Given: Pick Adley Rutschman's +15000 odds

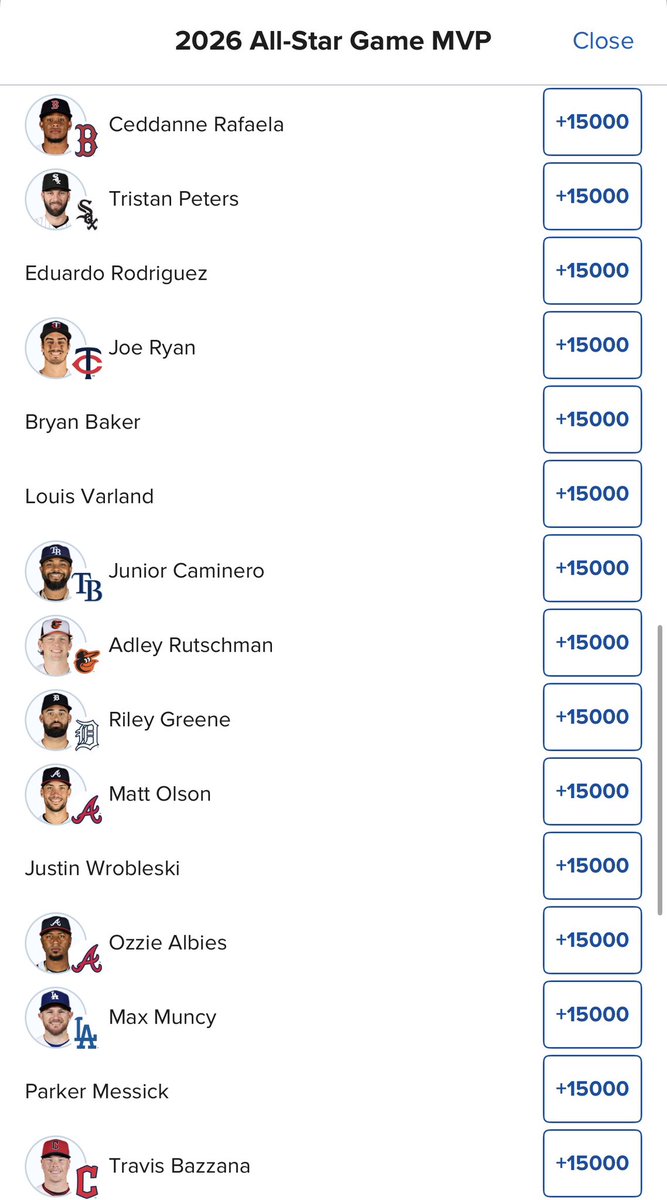Looking at the screenshot, I should click(x=592, y=642).
